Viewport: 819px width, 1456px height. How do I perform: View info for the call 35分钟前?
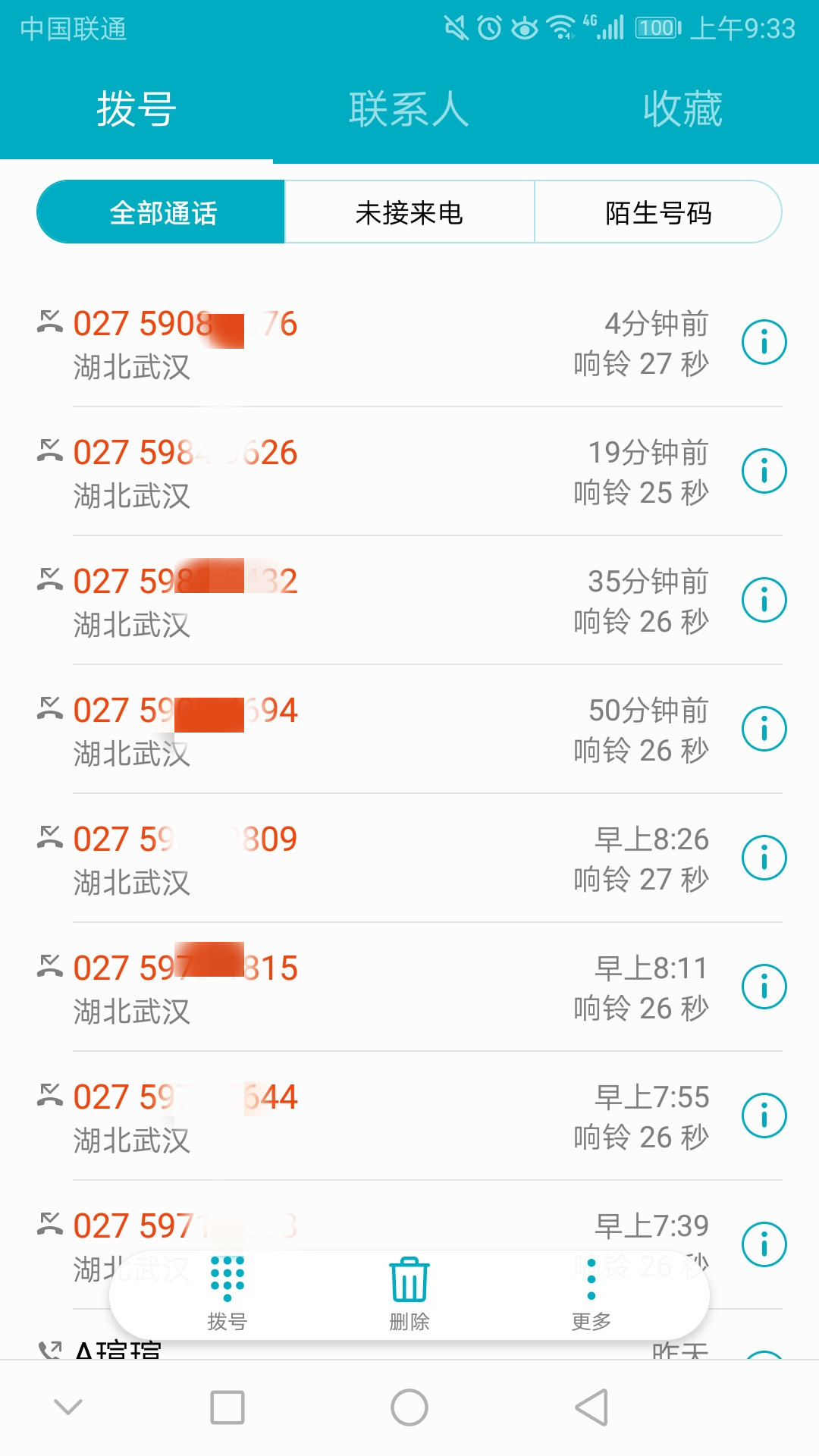pyautogui.click(x=764, y=601)
